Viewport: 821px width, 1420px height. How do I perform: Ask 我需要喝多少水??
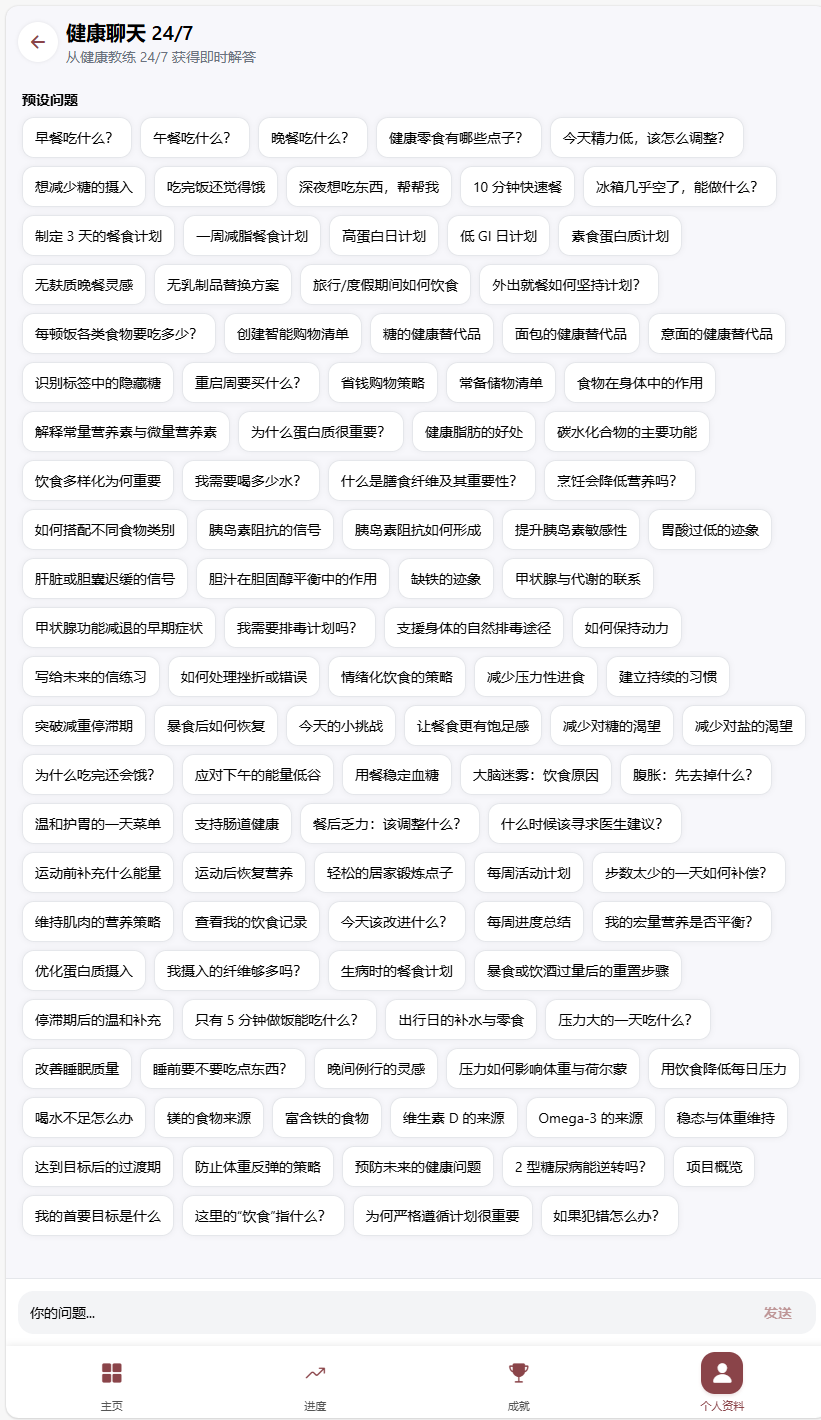click(x=250, y=480)
